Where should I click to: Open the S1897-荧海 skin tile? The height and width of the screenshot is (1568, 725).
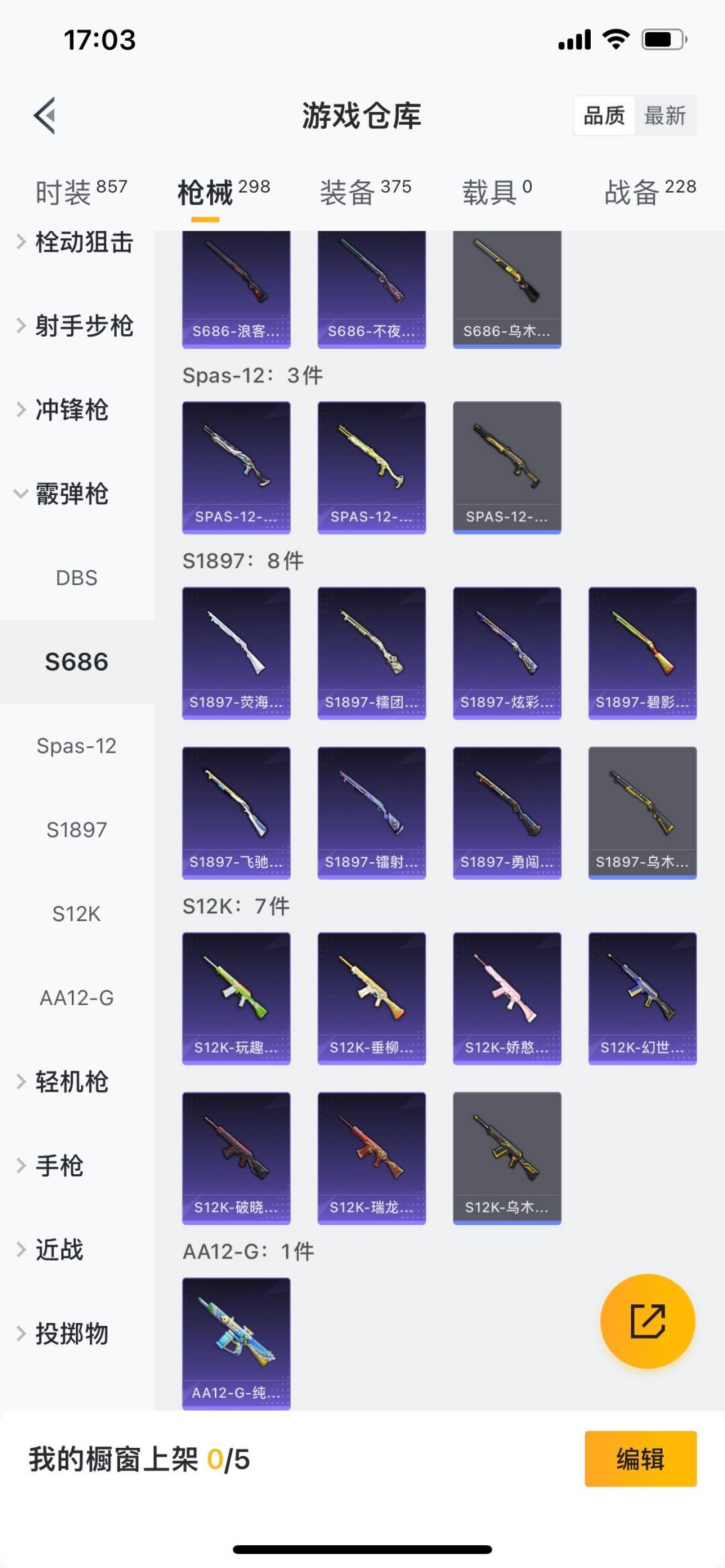click(x=236, y=653)
